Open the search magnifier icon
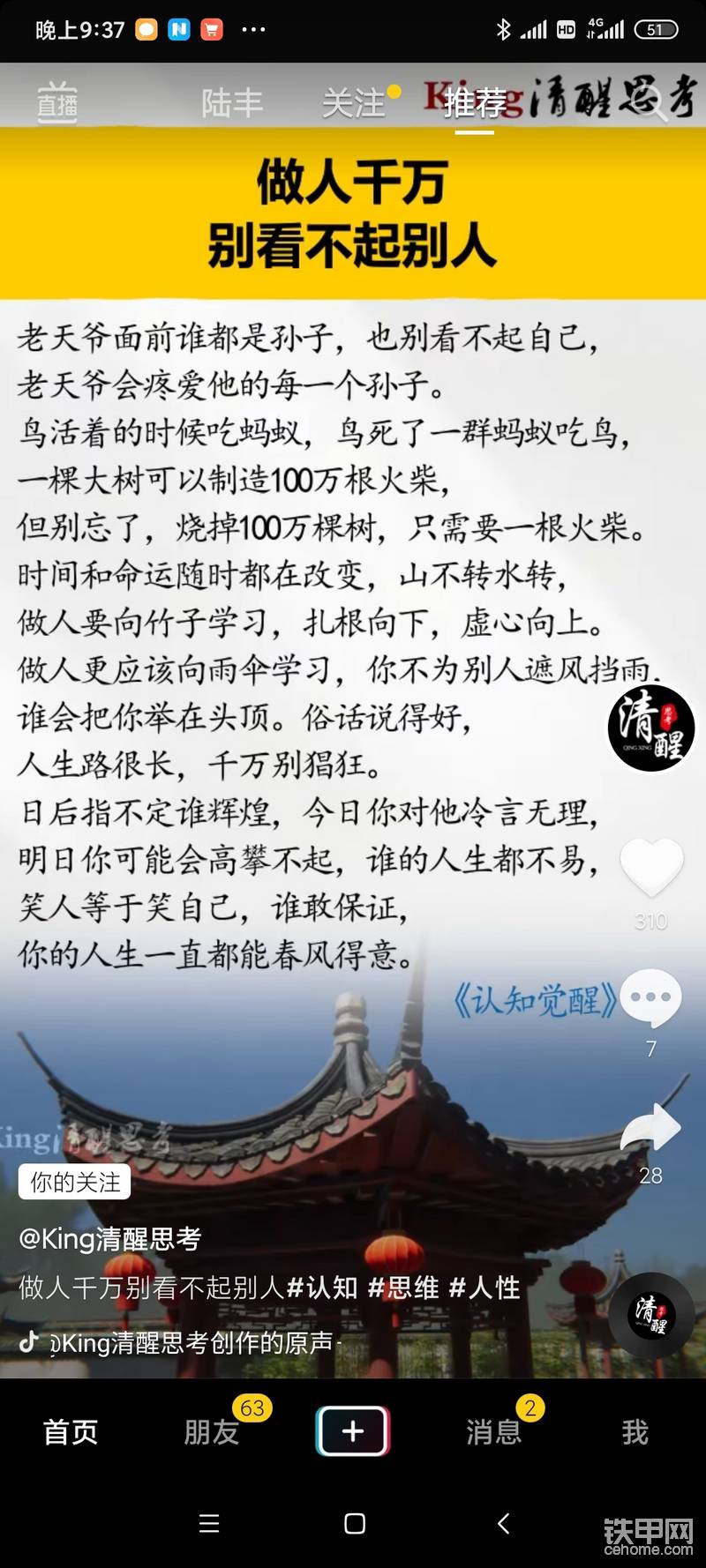 653,103
